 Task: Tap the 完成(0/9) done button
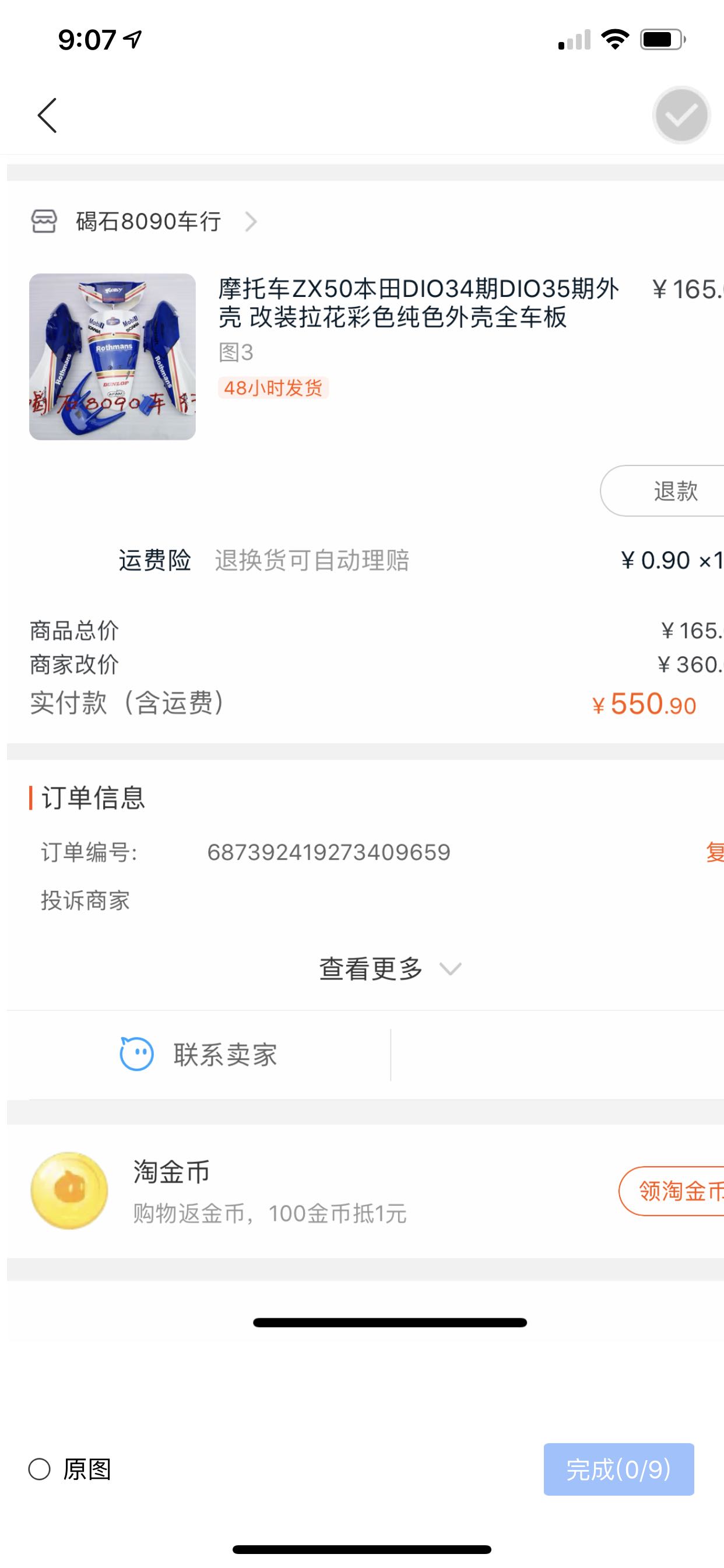pos(618,1469)
